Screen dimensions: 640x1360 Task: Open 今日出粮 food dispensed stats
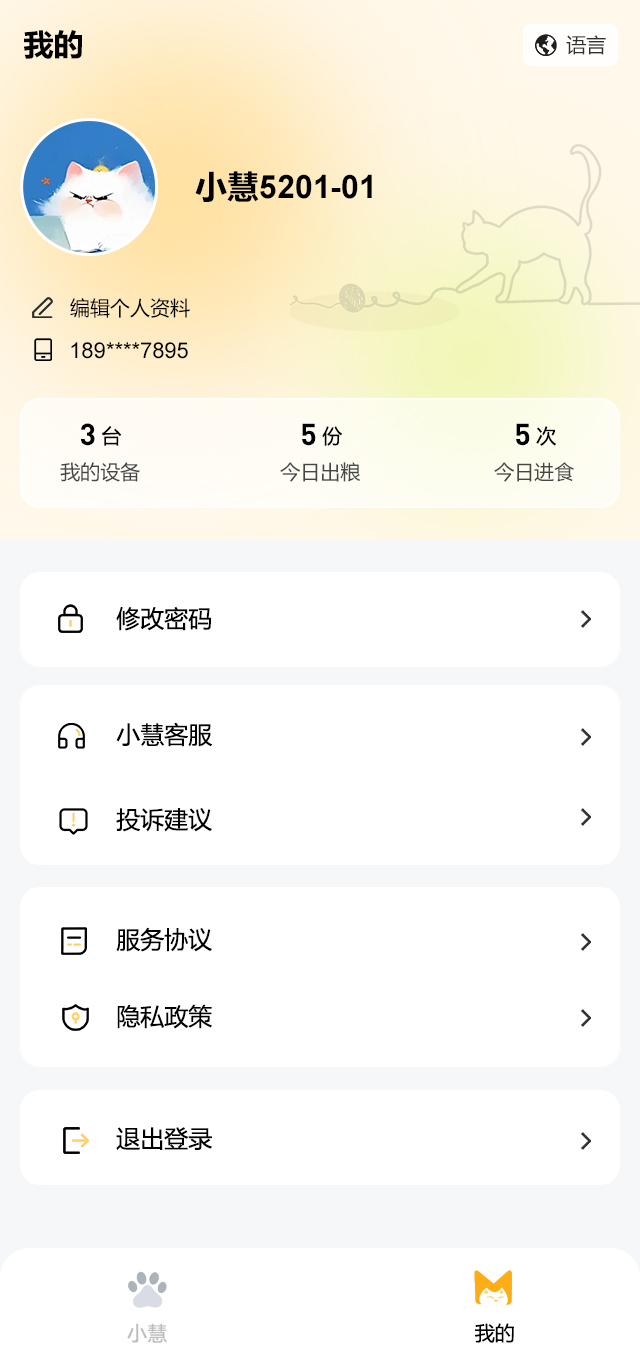click(x=320, y=452)
